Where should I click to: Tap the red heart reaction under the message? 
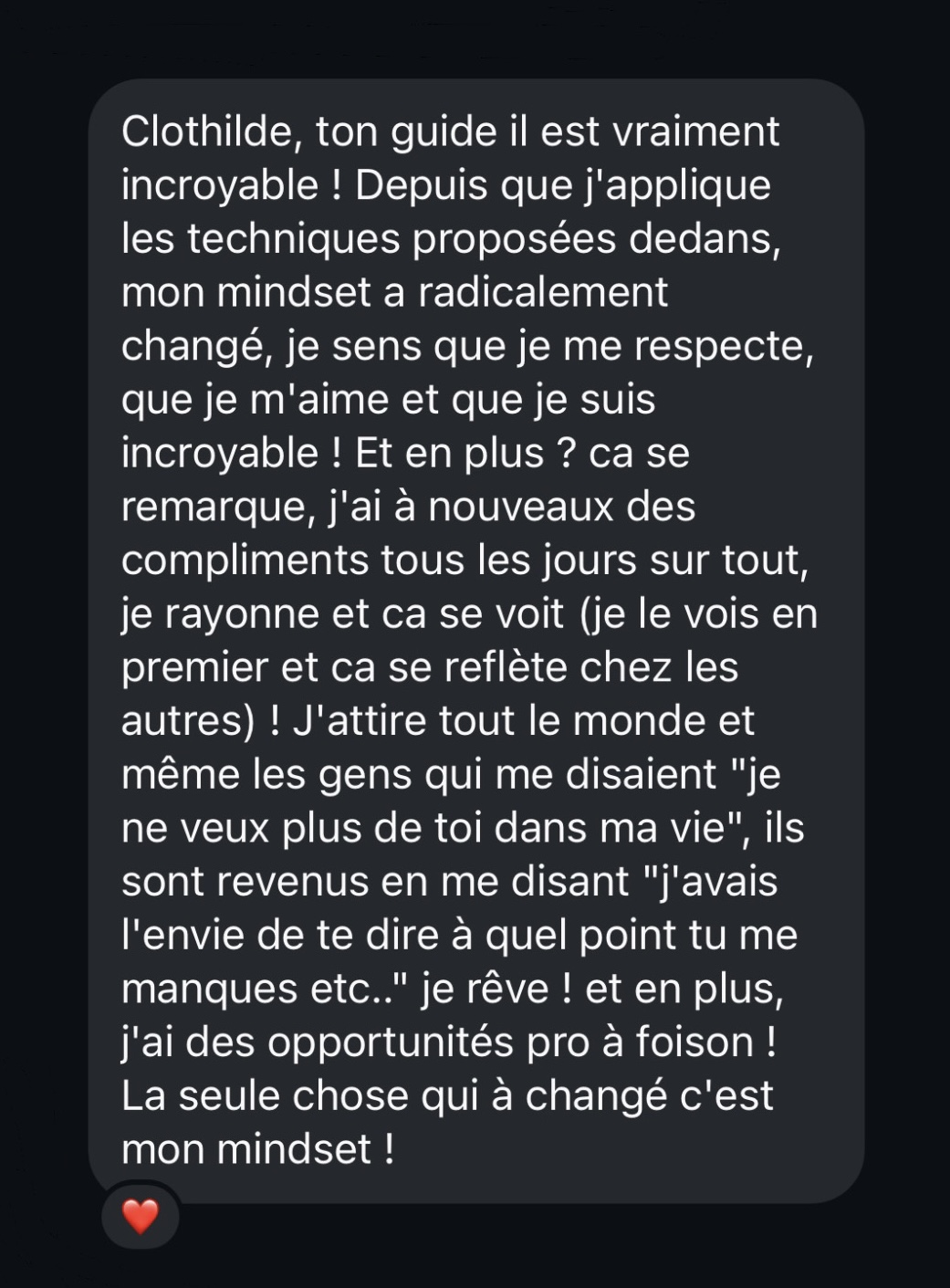[x=141, y=1216]
